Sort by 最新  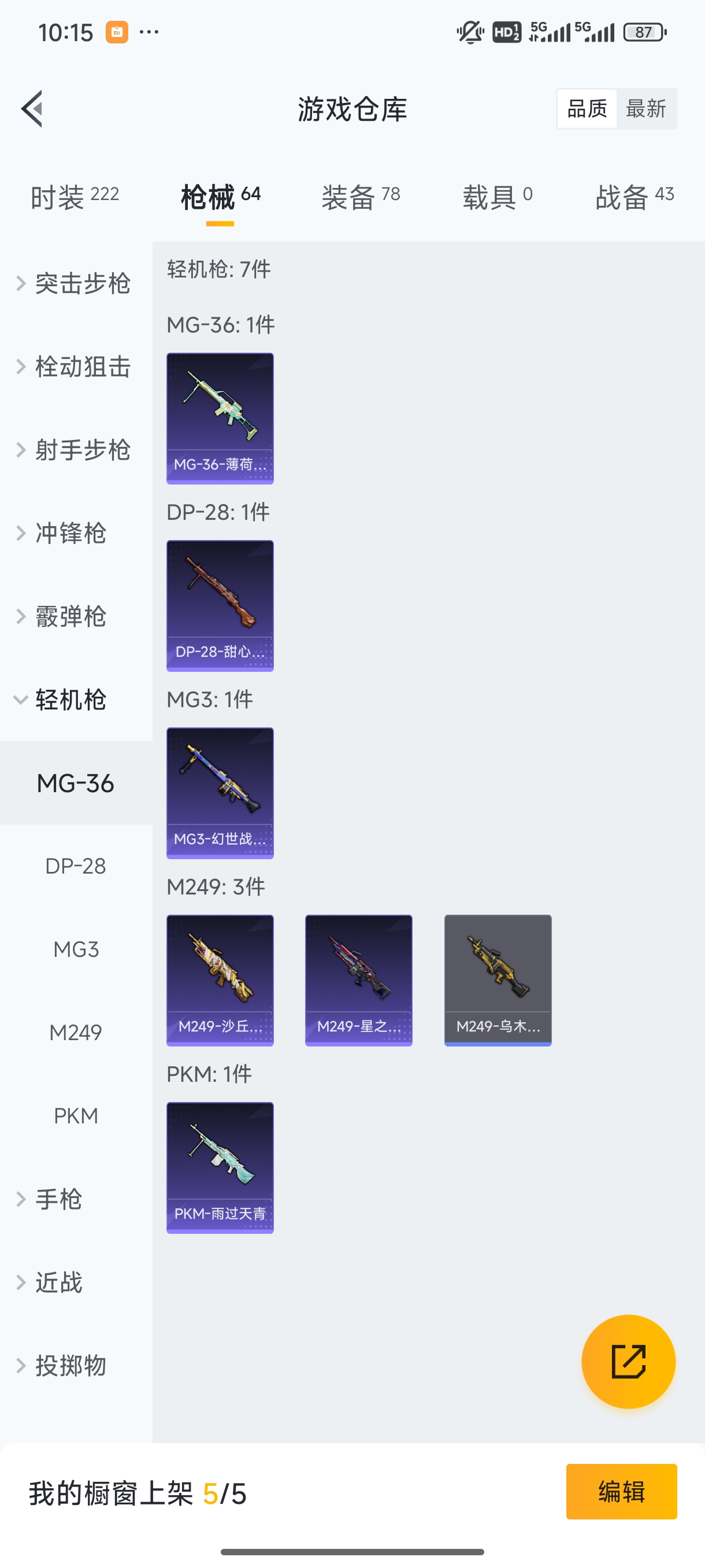[645, 109]
